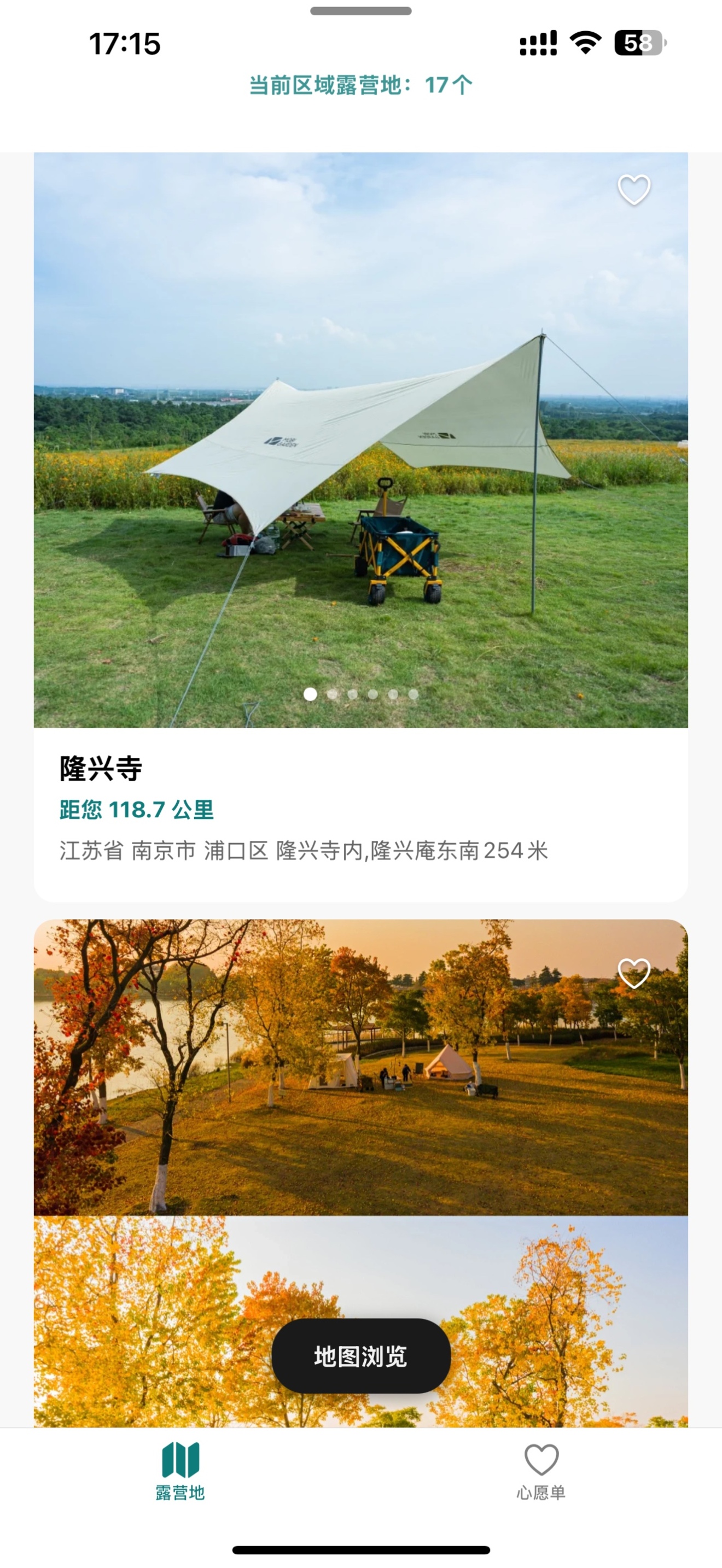Add 隆兴寺 campsite to favorites
722x1568 pixels.
pos(634,190)
